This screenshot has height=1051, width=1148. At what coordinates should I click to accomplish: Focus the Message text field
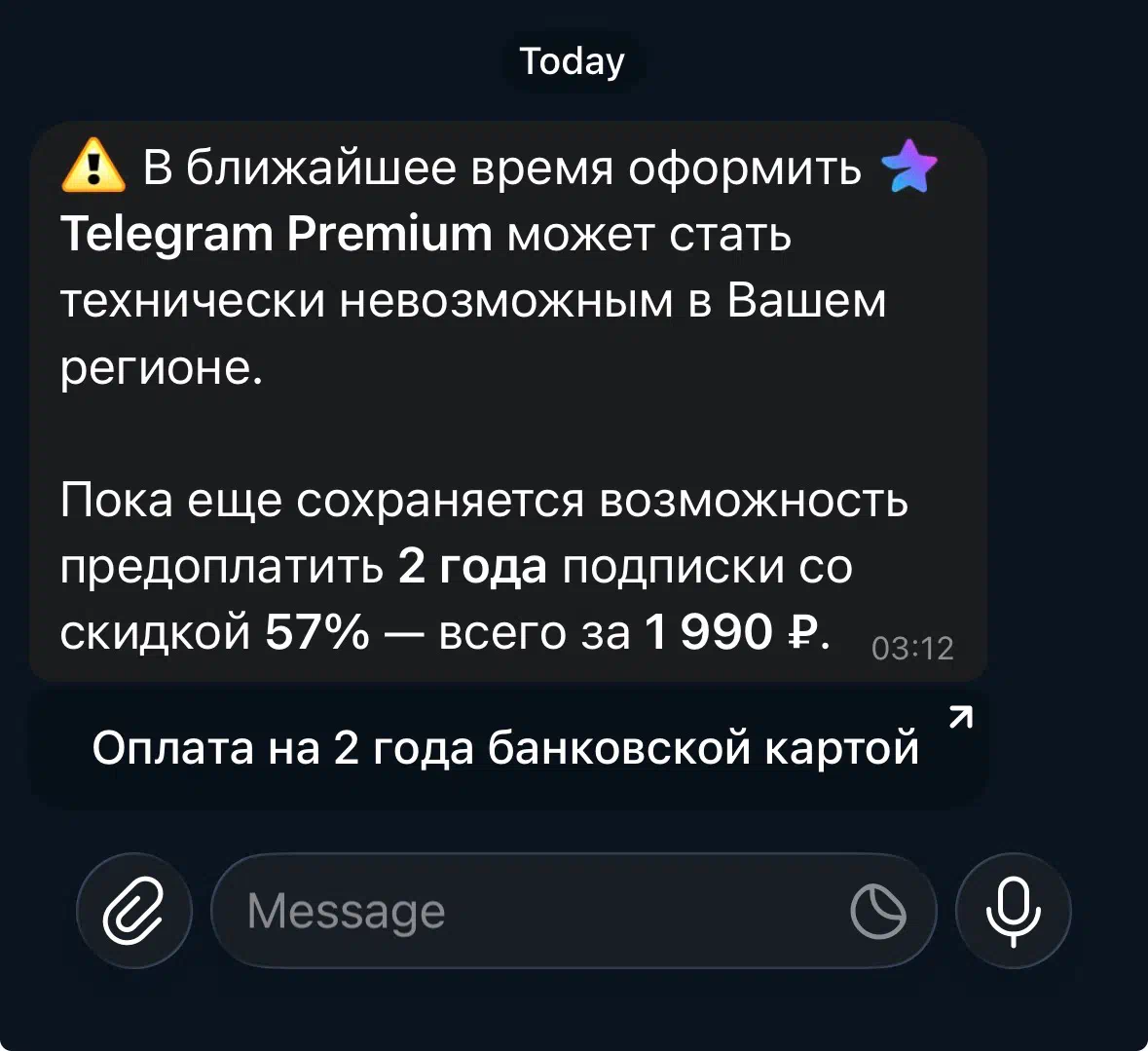pyautogui.click(x=526, y=912)
